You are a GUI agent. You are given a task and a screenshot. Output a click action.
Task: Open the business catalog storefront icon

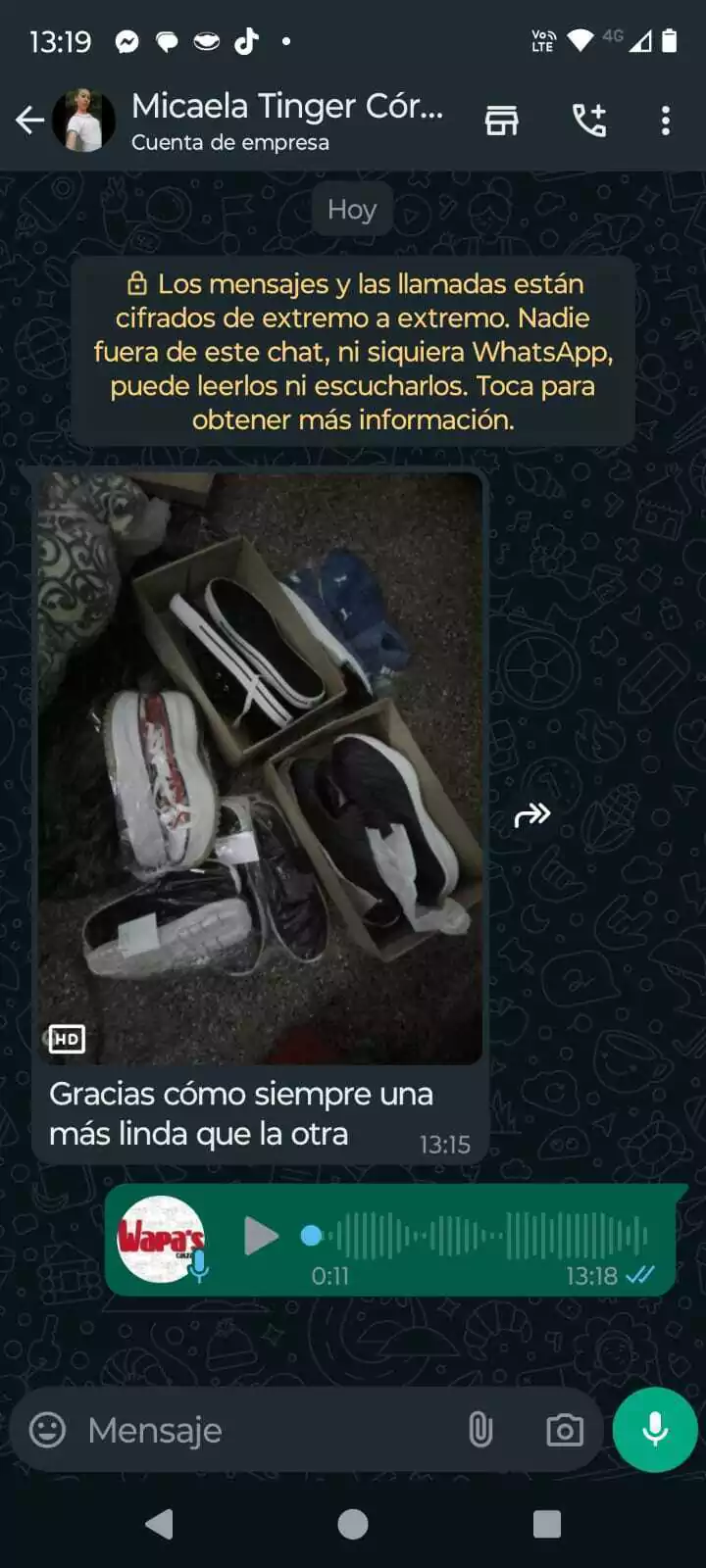point(501,121)
